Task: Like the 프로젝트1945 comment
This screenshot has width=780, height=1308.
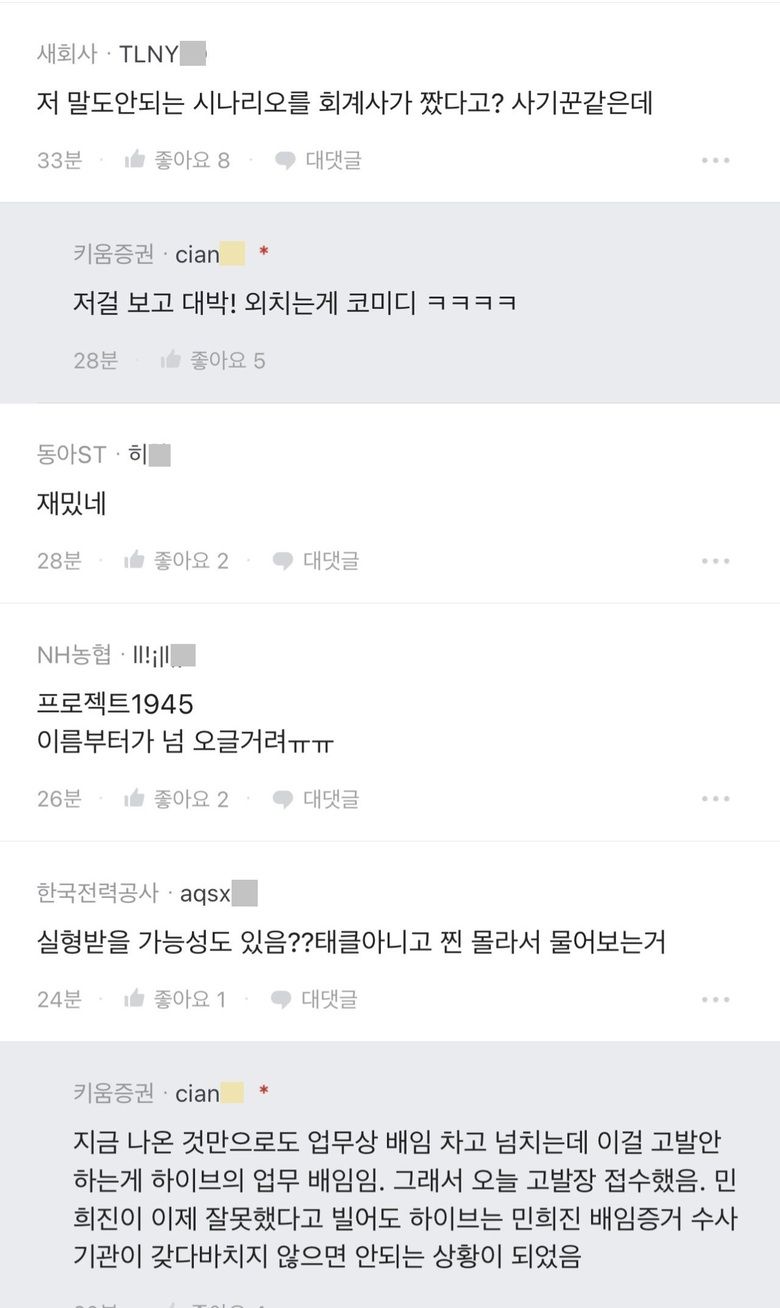Action: pyautogui.click(x=176, y=799)
